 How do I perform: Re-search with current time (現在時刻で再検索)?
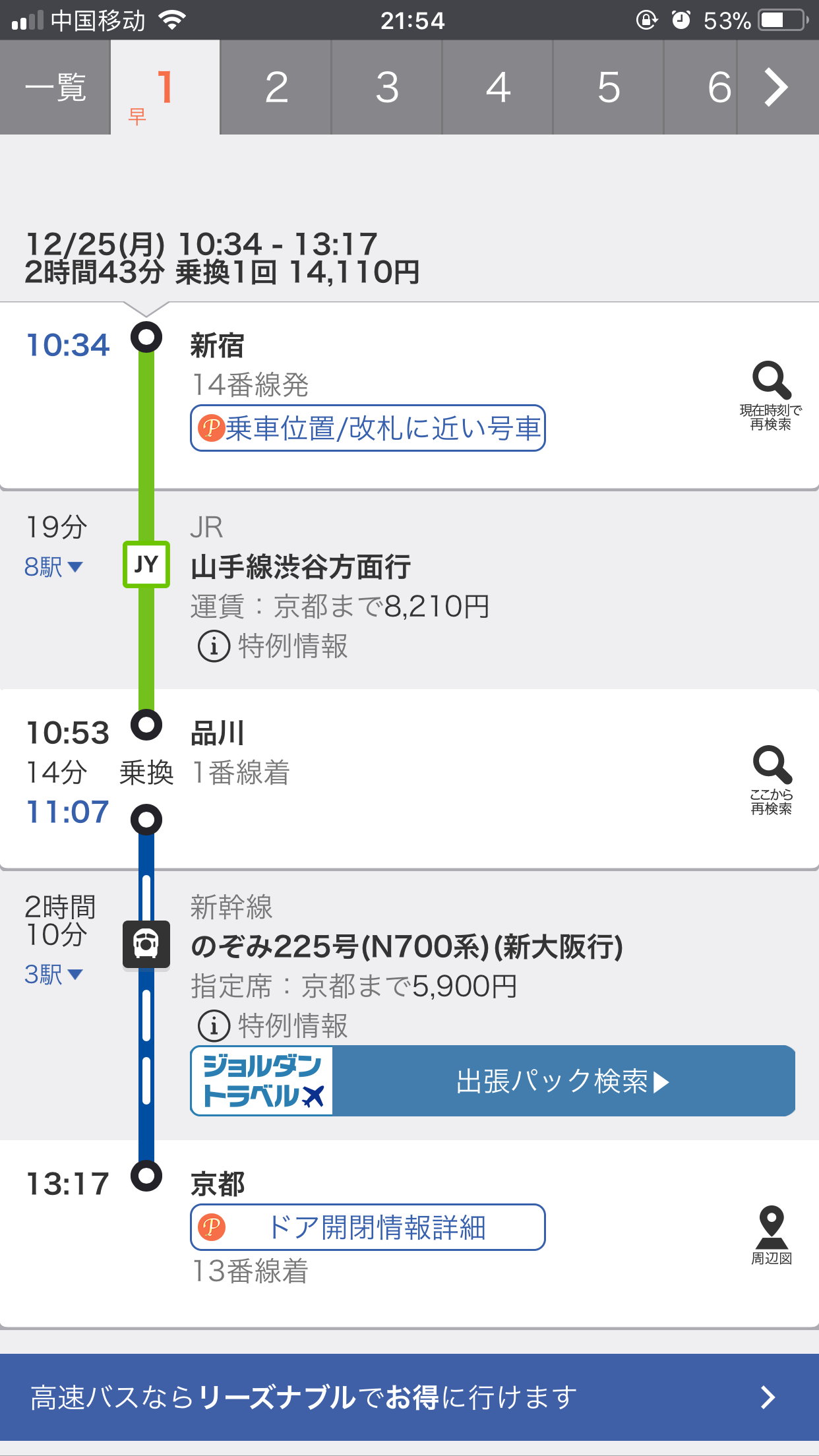[x=771, y=396]
